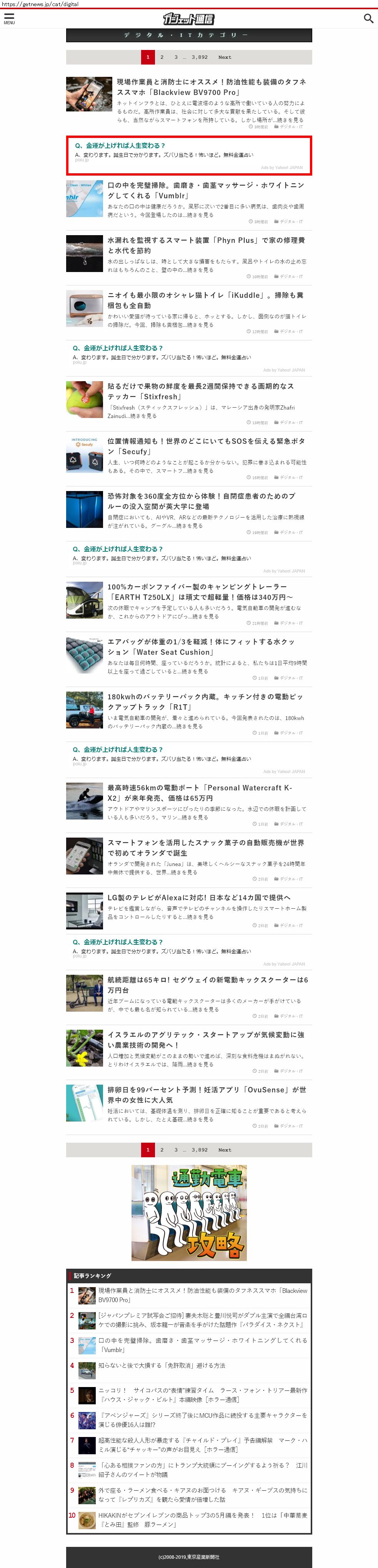378x1568 pixels.
Task: View the Stixfresh fruit sticker article
Action: 201,392
